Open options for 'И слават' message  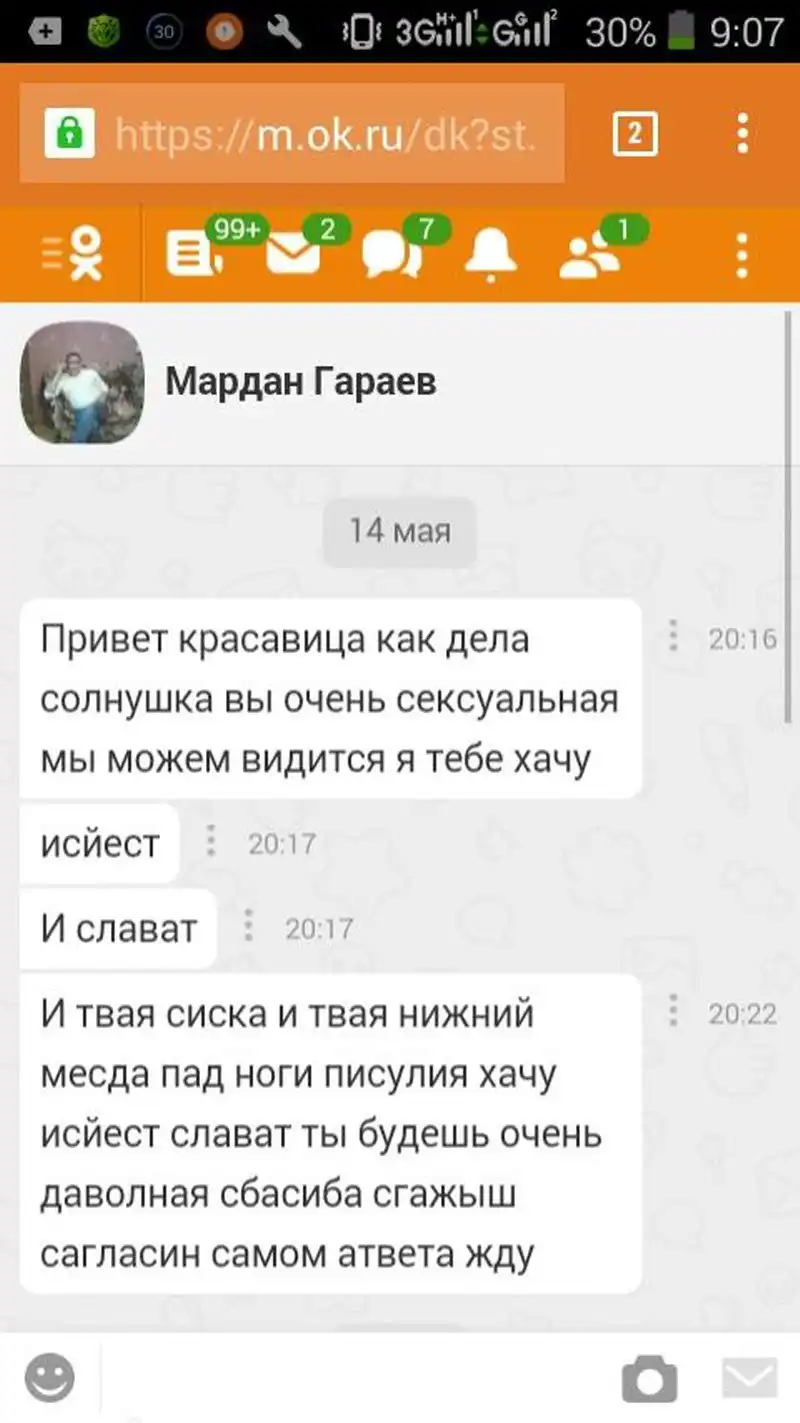click(248, 927)
